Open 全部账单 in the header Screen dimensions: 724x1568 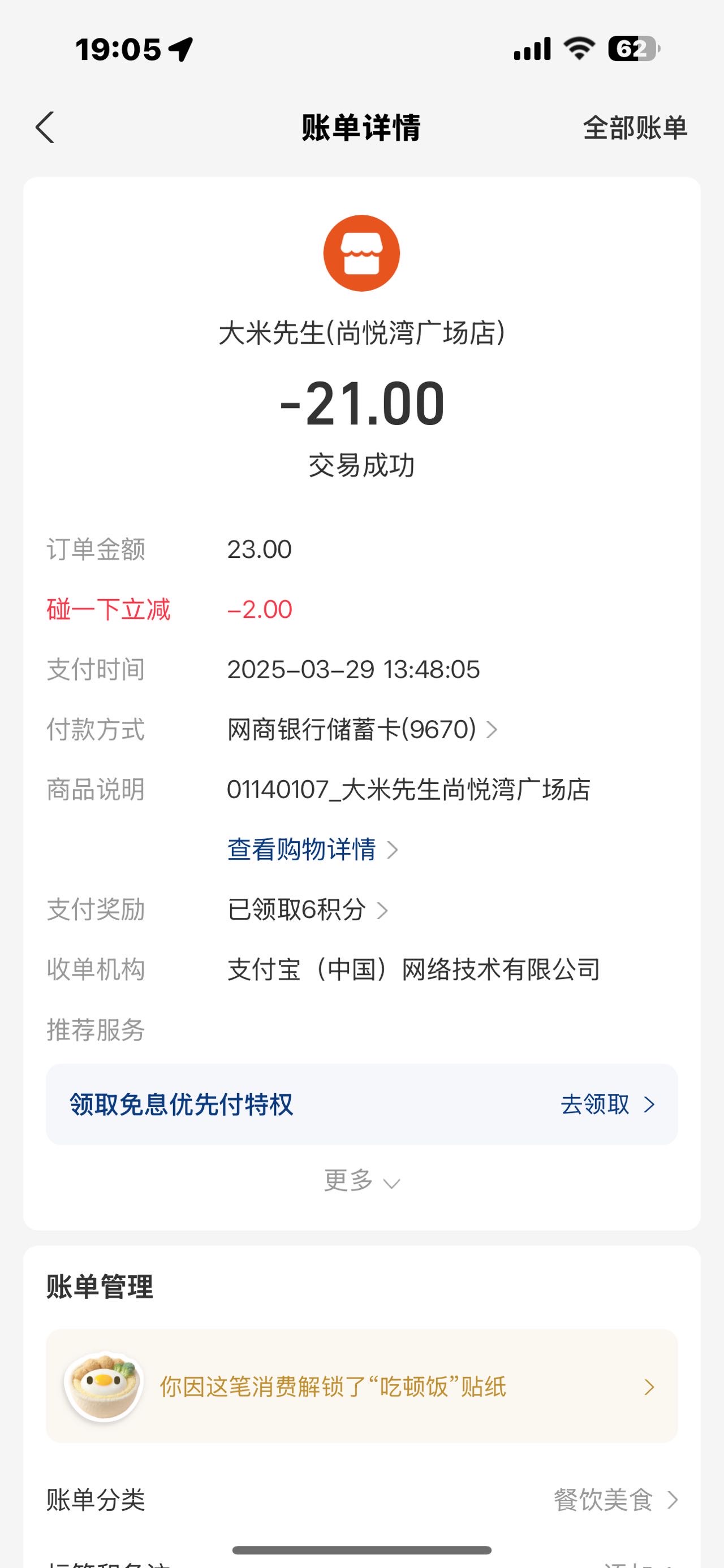(635, 128)
